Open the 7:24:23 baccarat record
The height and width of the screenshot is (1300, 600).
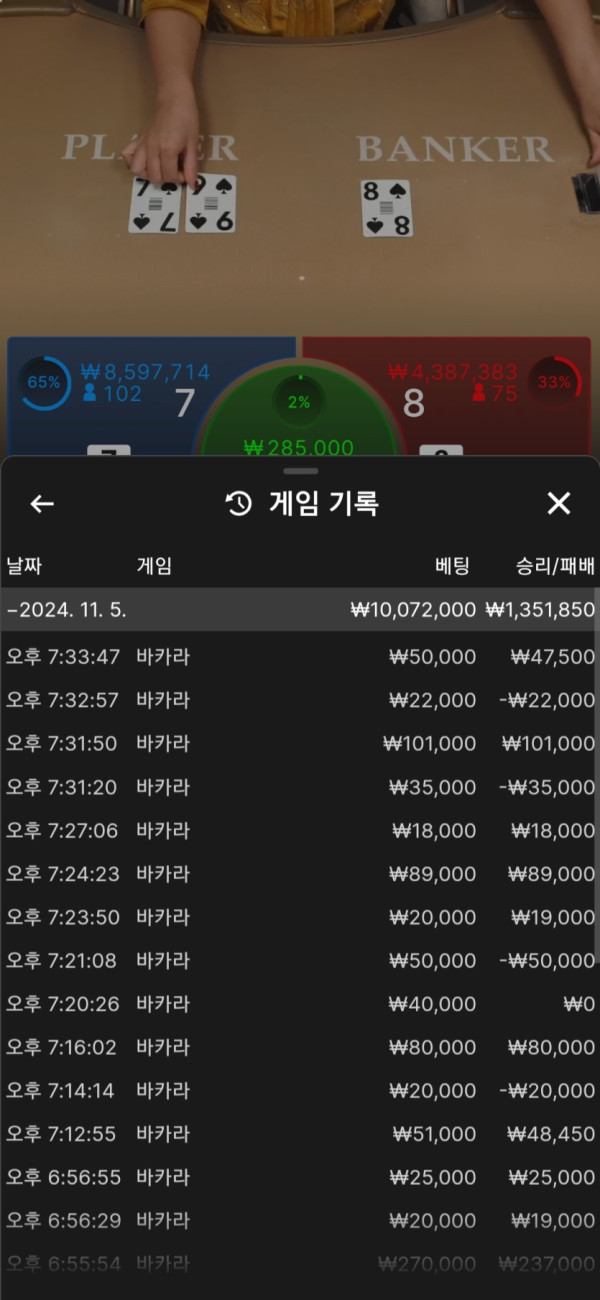tap(298, 874)
